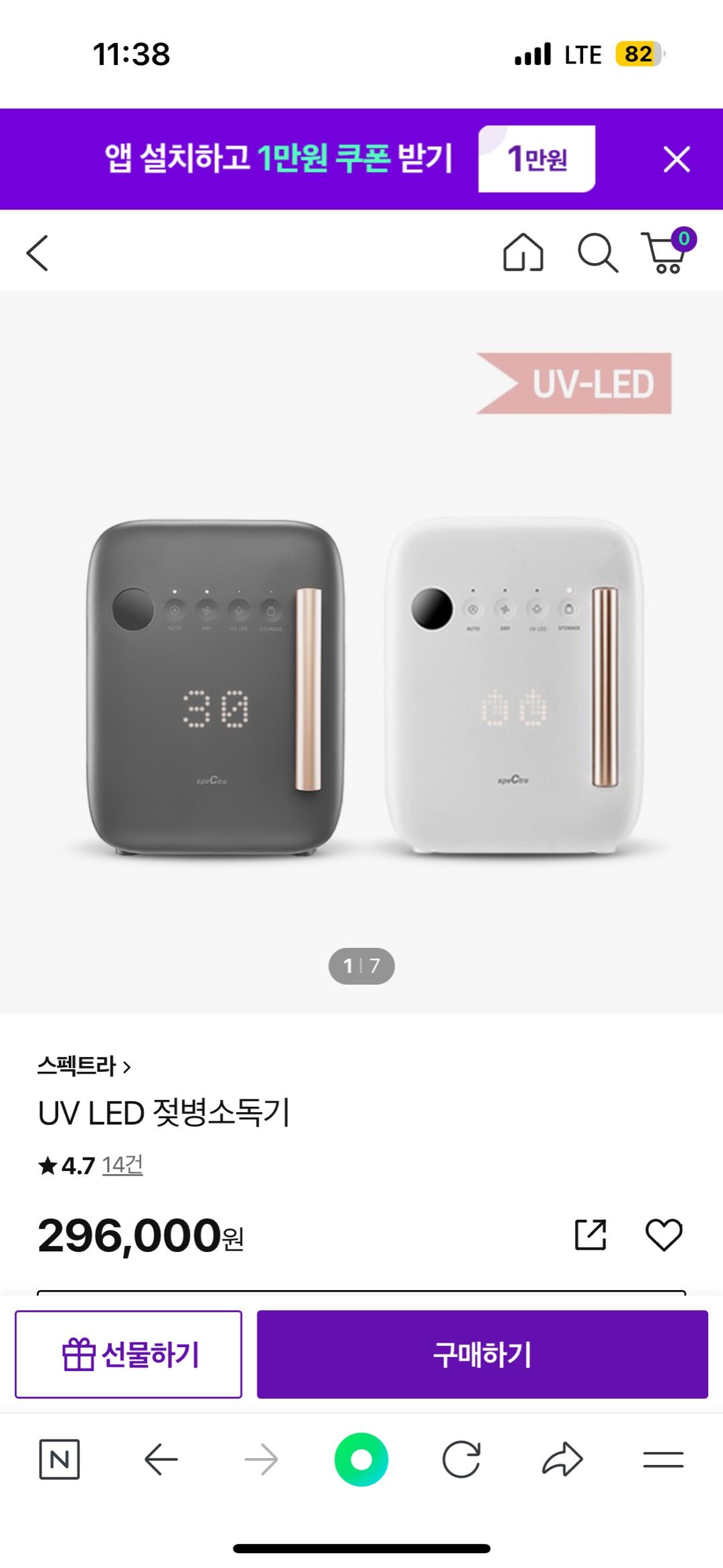Viewport: 723px width, 1568px height.
Task: Reload the current page
Action: pos(461,1459)
